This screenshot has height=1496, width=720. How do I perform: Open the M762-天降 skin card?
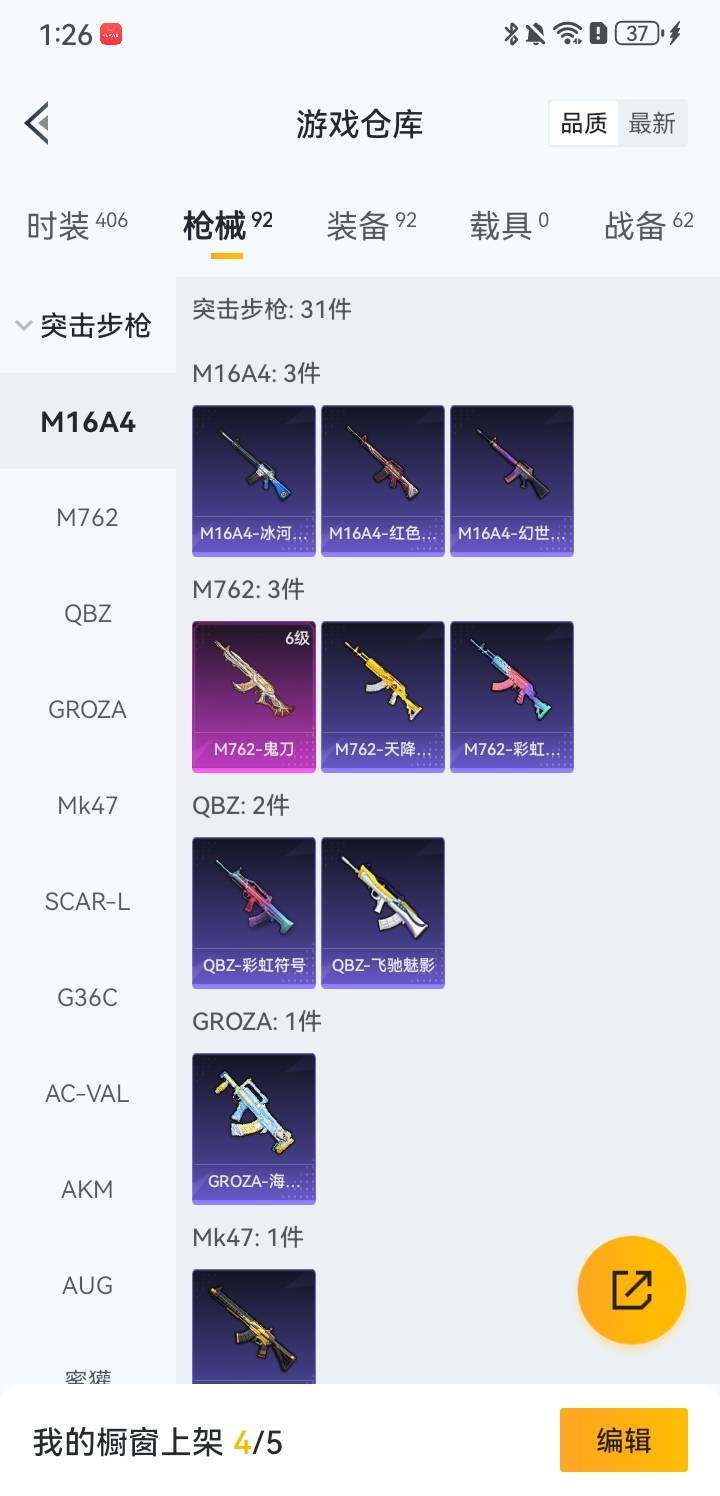383,696
